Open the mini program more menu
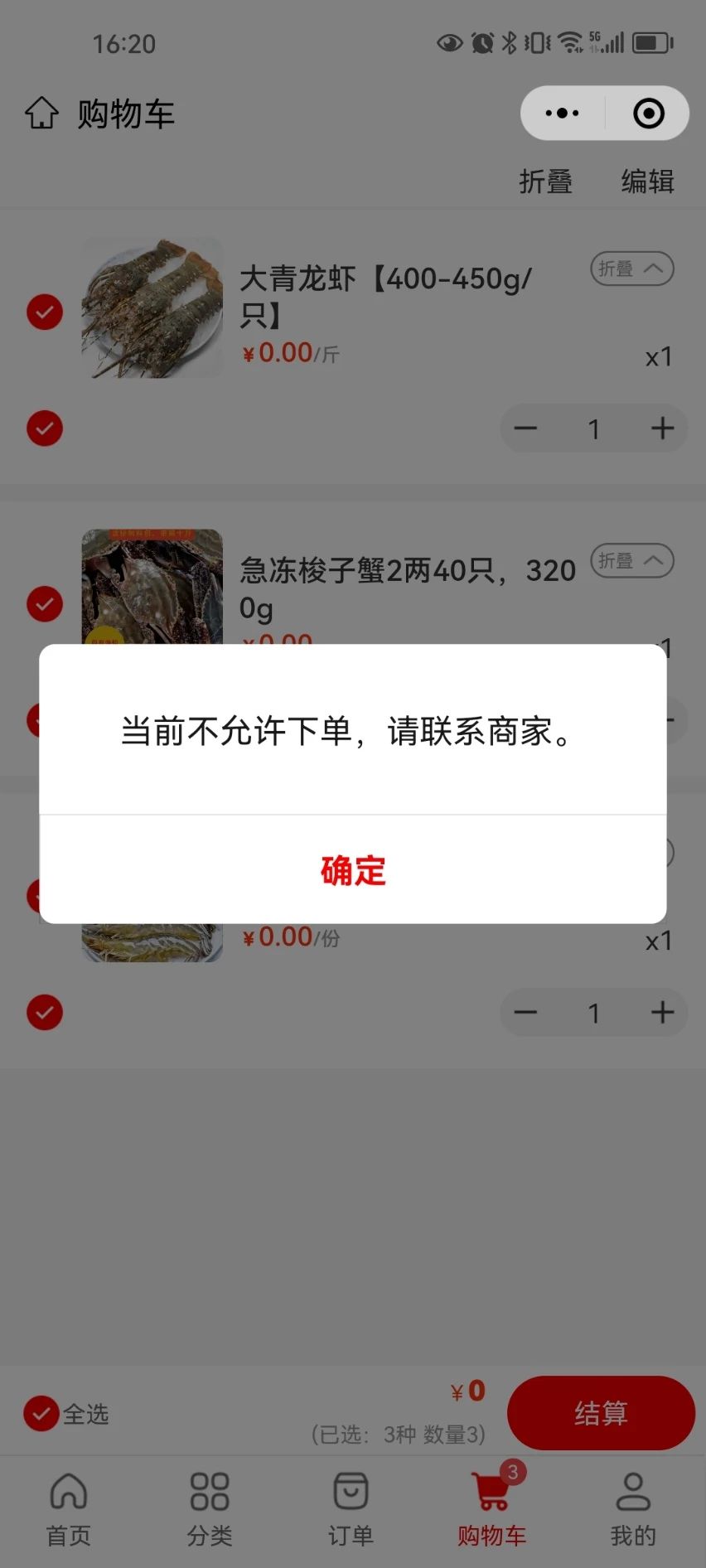Image resolution: width=706 pixels, height=1568 pixels. point(563,114)
